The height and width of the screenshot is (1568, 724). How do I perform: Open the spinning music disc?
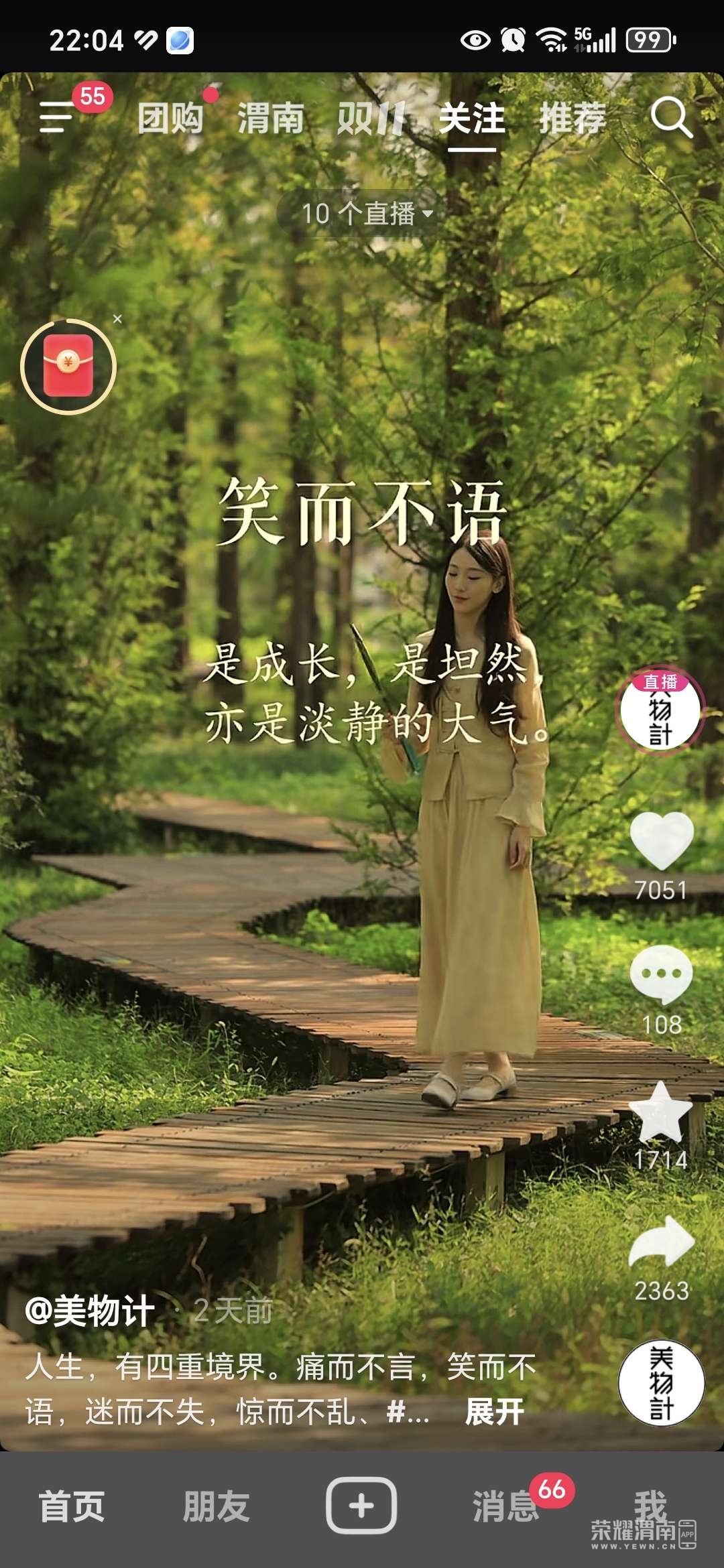pyautogui.click(x=662, y=1382)
